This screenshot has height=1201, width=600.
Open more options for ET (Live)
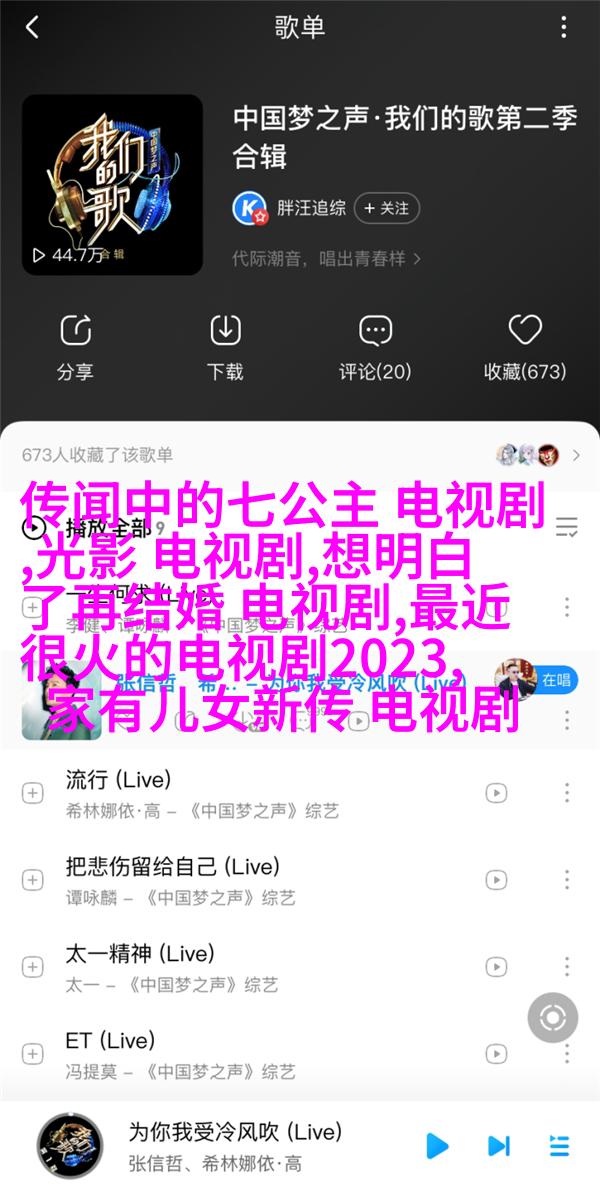click(x=566, y=1053)
